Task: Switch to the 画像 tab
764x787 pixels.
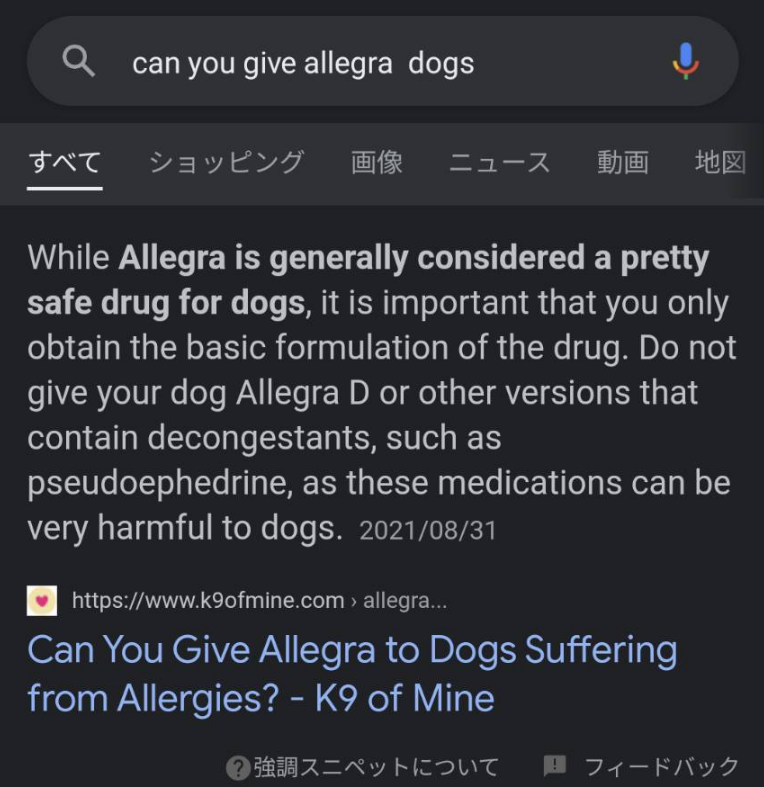Action: (377, 162)
